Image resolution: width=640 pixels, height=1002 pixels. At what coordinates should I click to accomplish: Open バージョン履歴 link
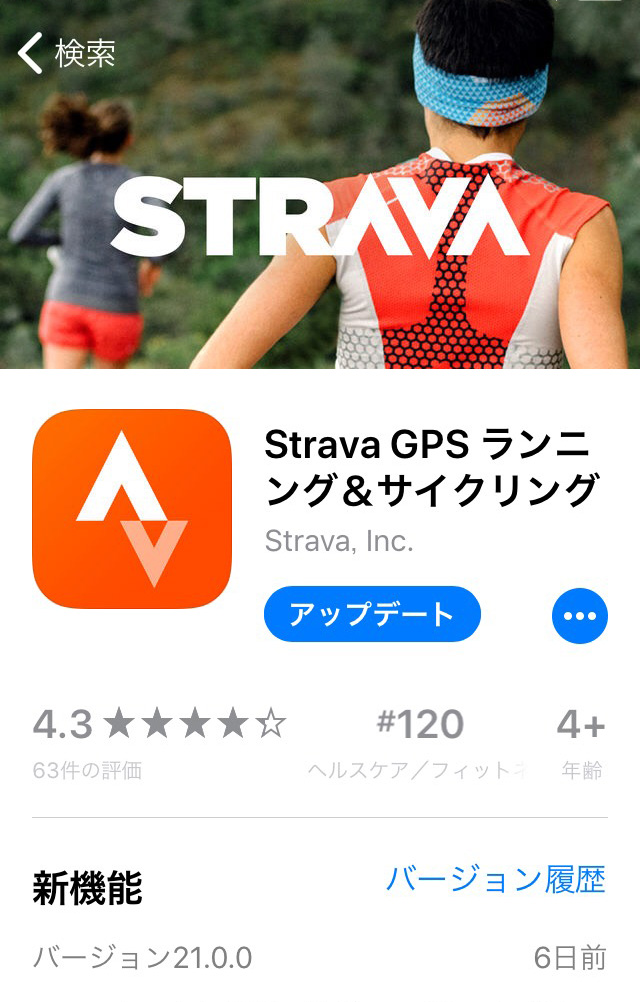click(496, 879)
